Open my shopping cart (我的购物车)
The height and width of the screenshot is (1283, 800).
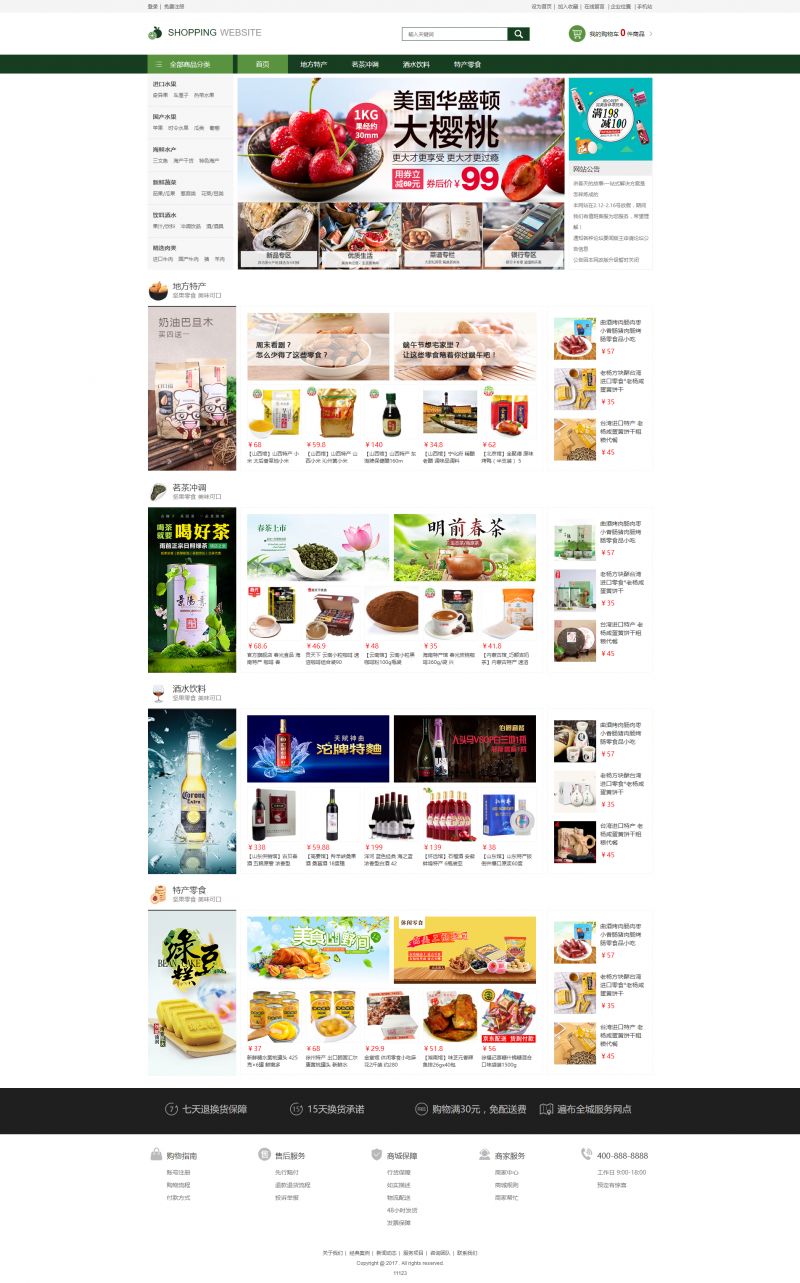click(610, 34)
